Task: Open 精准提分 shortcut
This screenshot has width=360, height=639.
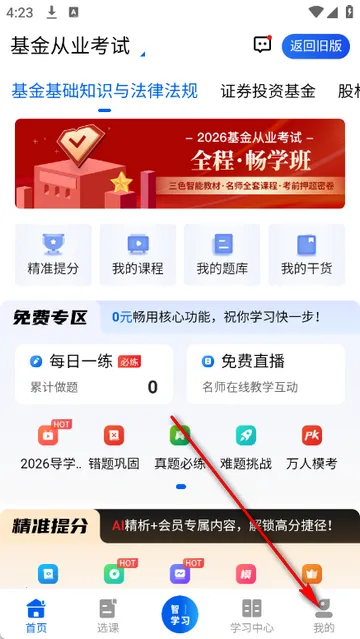Action: coord(53,255)
